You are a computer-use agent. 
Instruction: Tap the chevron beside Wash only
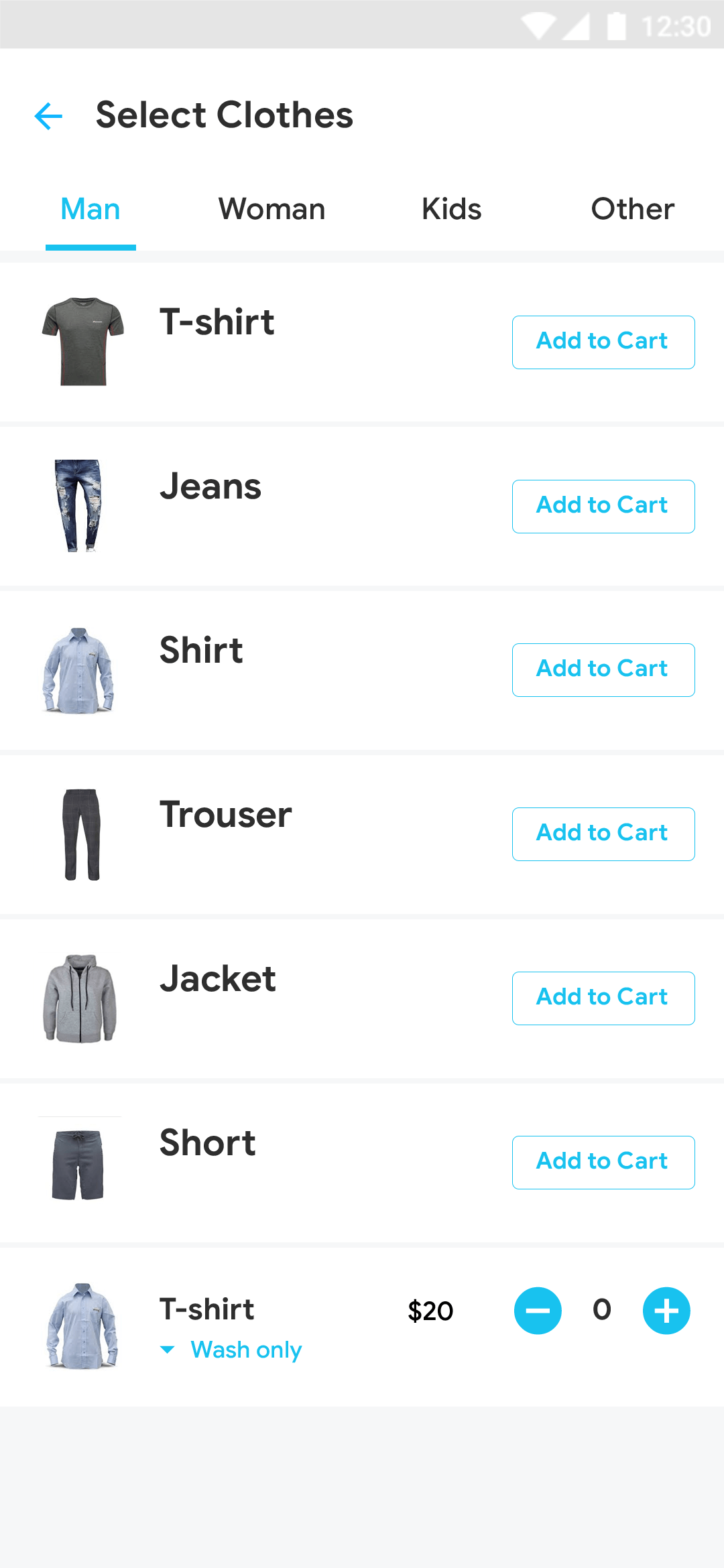pyautogui.click(x=168, y=1350)
